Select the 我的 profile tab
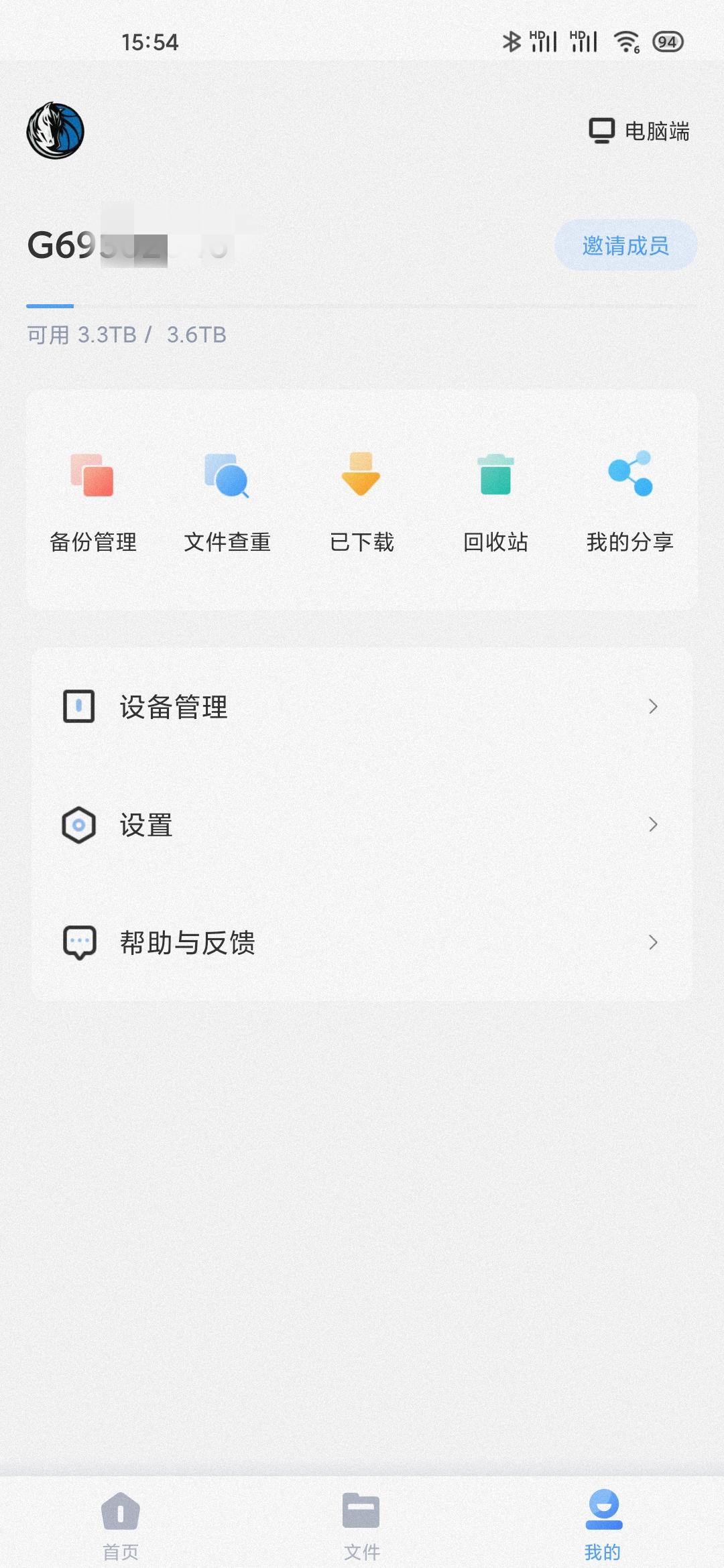This screenshot has height=1568, width=724. point(604,1521)
